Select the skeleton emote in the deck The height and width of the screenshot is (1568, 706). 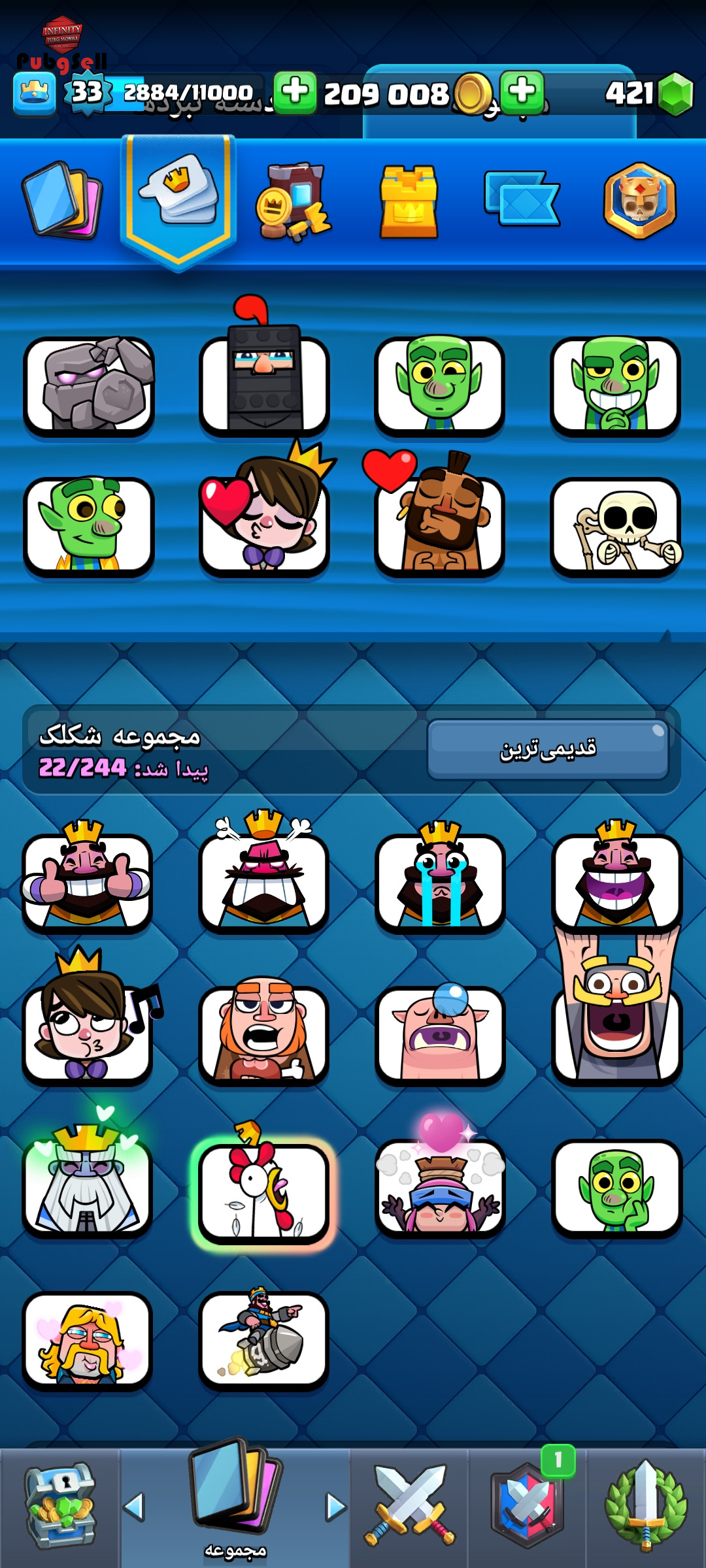(616, 527)
